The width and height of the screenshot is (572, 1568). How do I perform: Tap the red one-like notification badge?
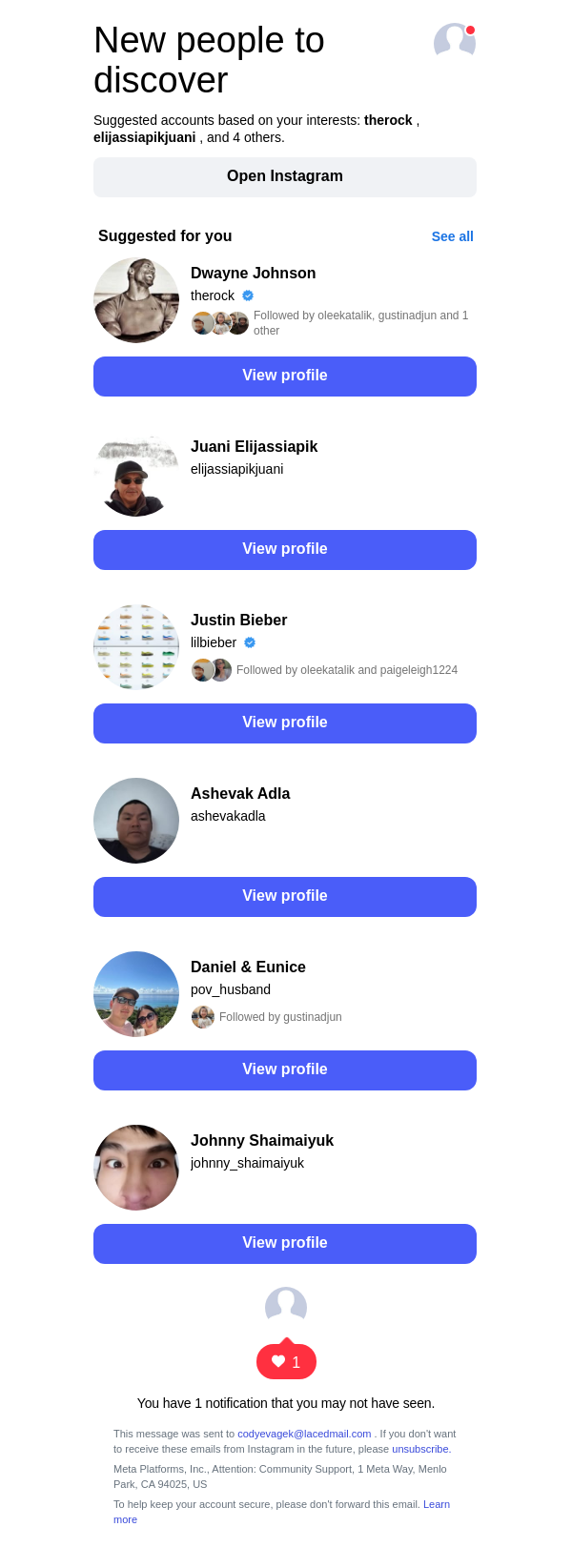pyautogui.click(x=286, y=1362)
